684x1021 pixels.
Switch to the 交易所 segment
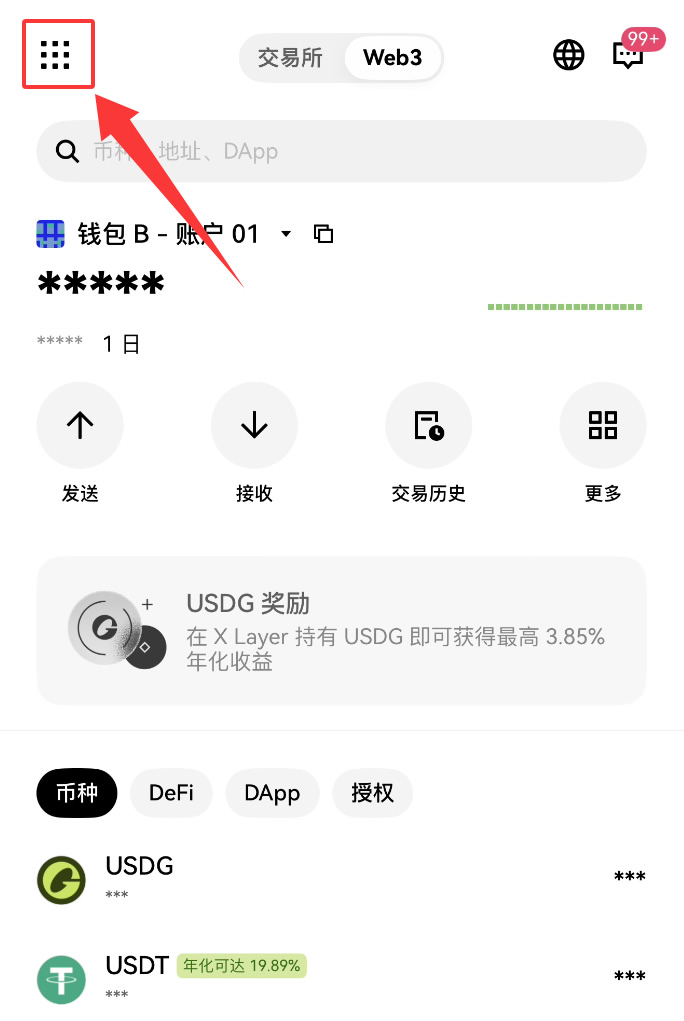(x=291, y=57)
